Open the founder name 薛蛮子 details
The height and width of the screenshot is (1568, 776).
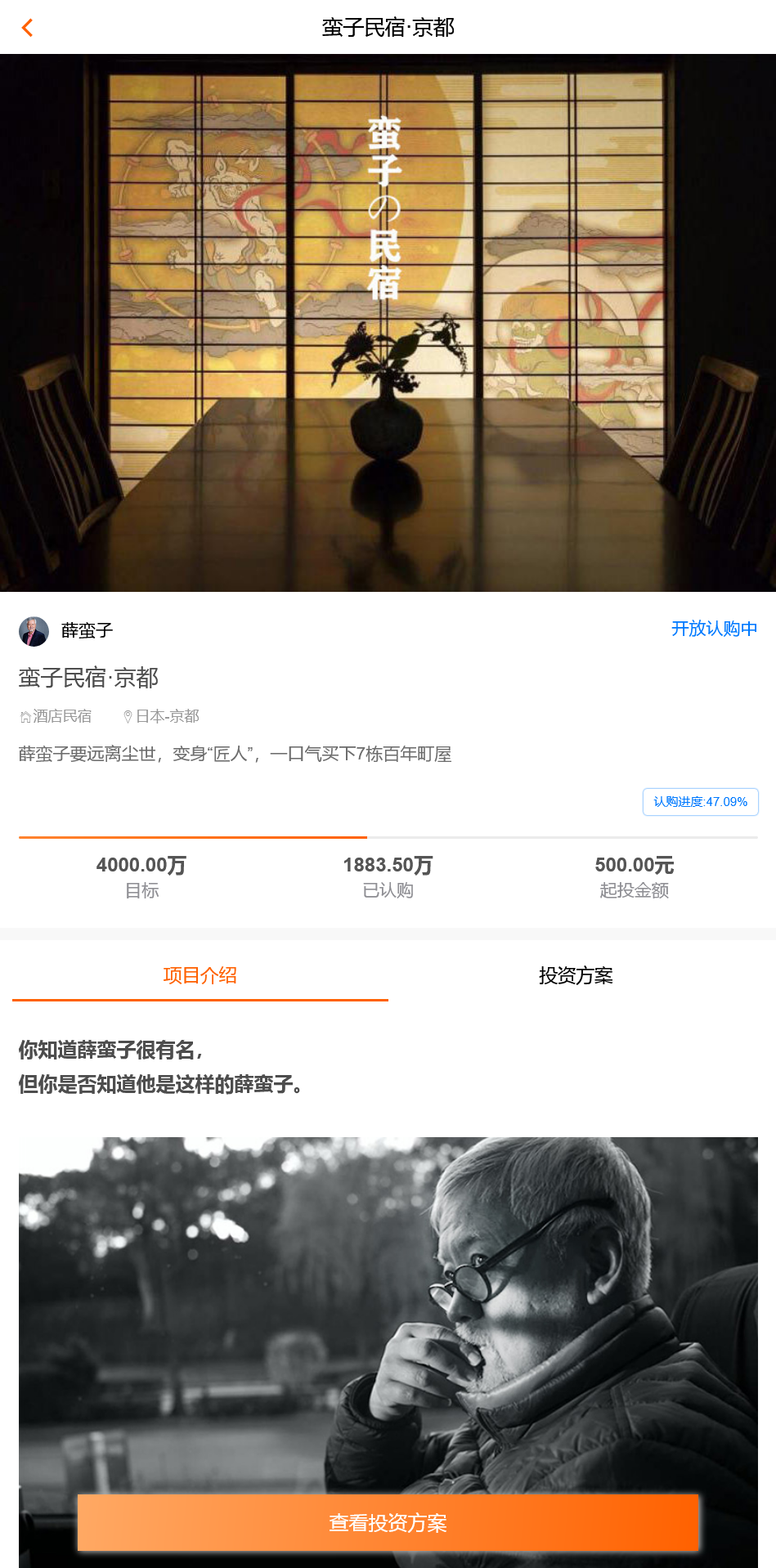pyautogui.click(x=87, y=631)
